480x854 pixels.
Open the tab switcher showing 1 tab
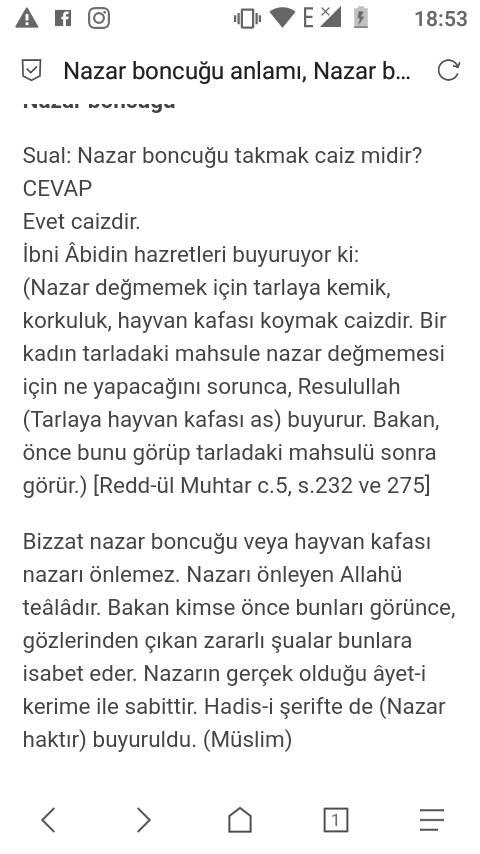(x=336, y=820)
